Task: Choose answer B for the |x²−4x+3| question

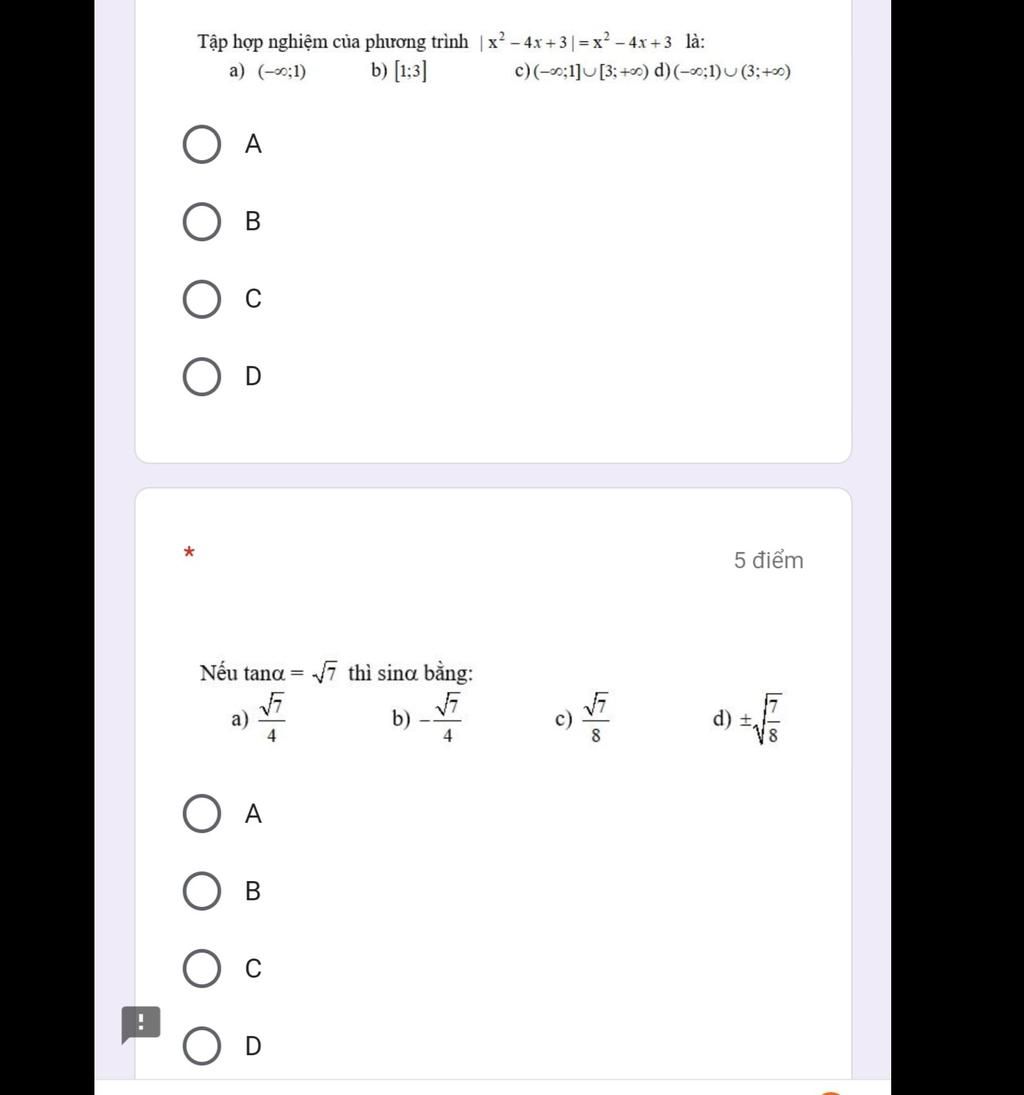Action: click(202, 222)
